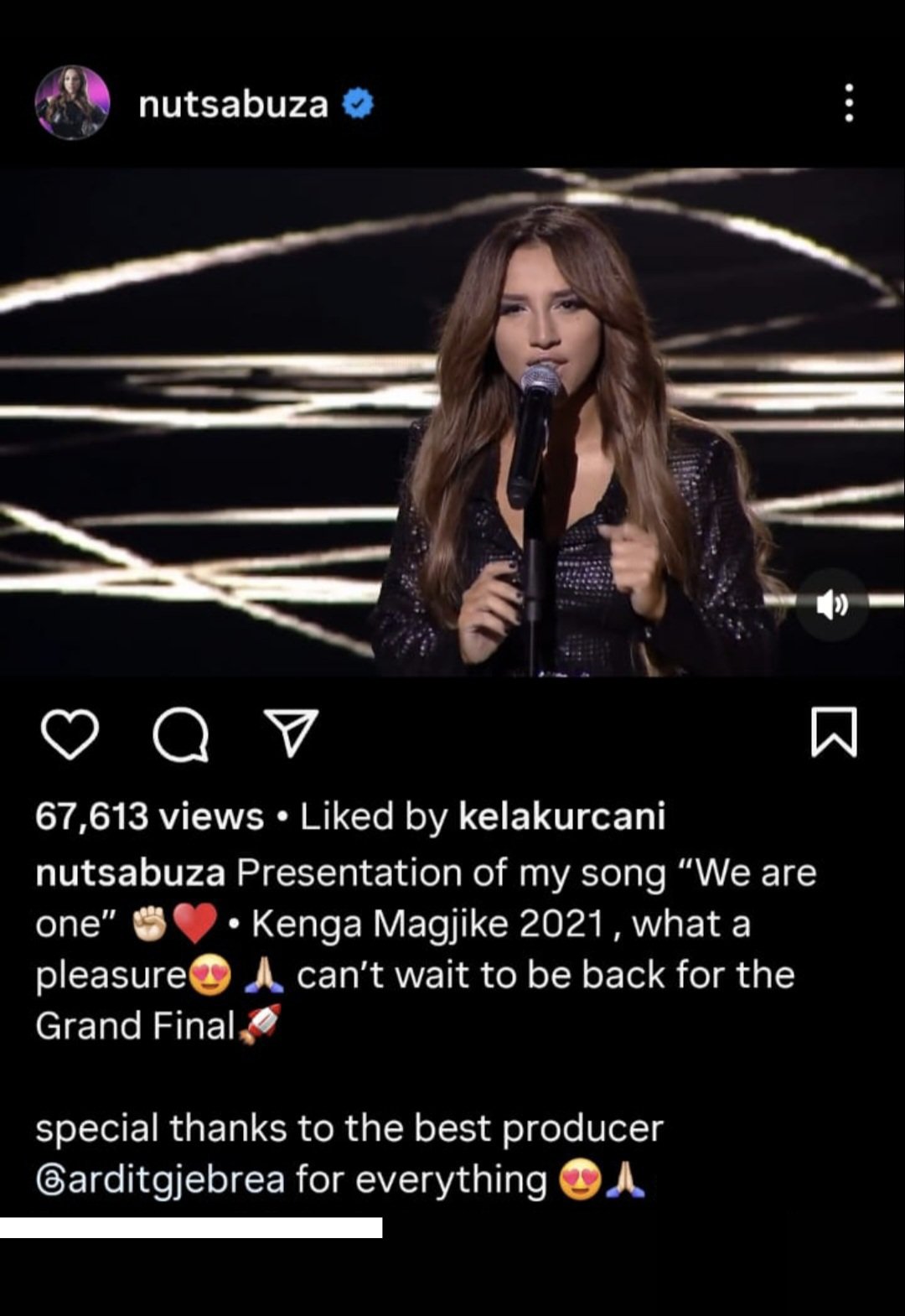Open the nutsabuza username link
The height and width of the screenshot is (1316, 905).
[x=233, y=104]
